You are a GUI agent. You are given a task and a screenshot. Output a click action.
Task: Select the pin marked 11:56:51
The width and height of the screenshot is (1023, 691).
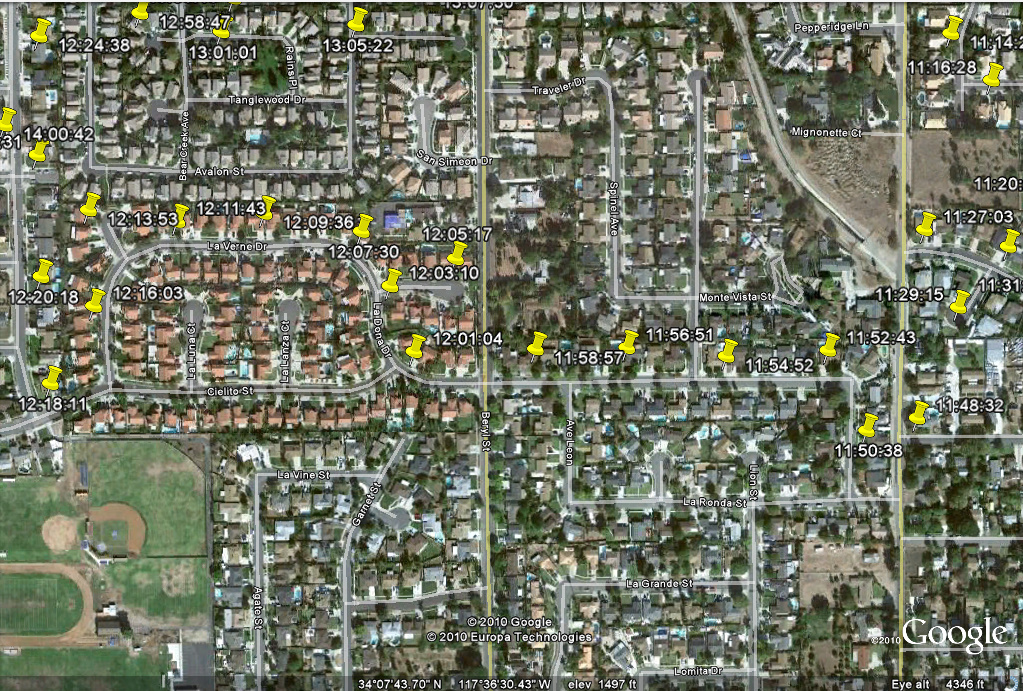(x=630, y=341)
